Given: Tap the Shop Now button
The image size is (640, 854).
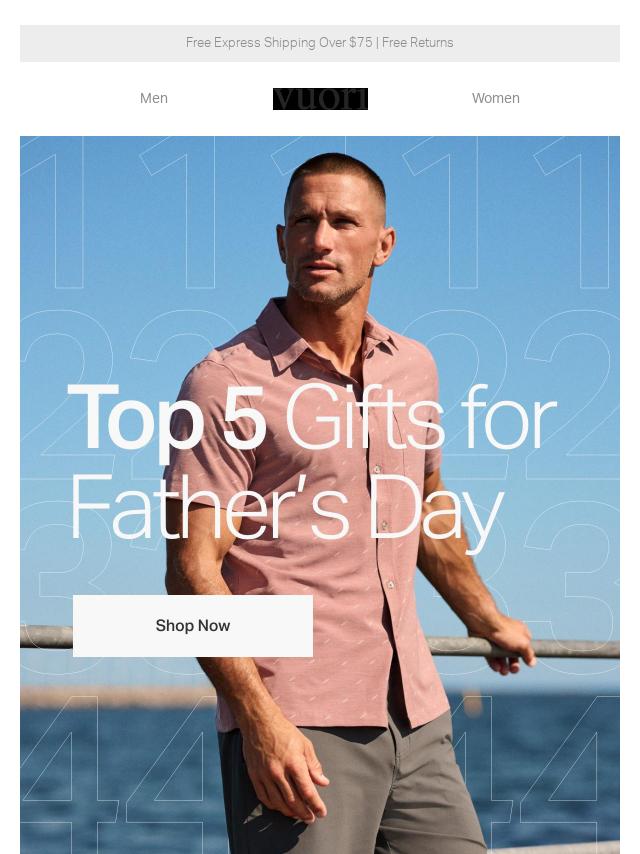Looking at the screenshot, I should [x=193, y=626].
